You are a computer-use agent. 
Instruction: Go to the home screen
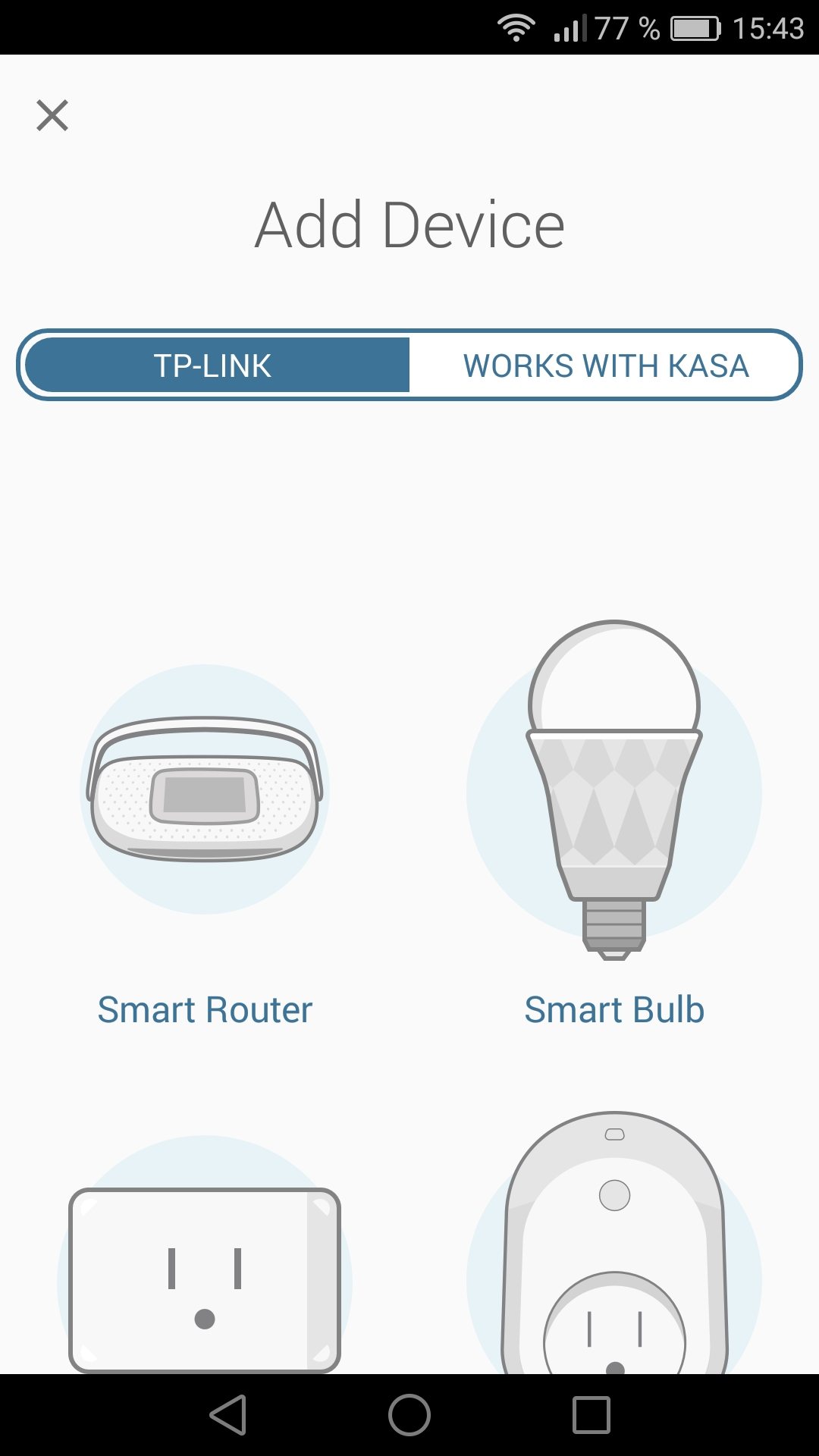click(x=409, y=1415)
